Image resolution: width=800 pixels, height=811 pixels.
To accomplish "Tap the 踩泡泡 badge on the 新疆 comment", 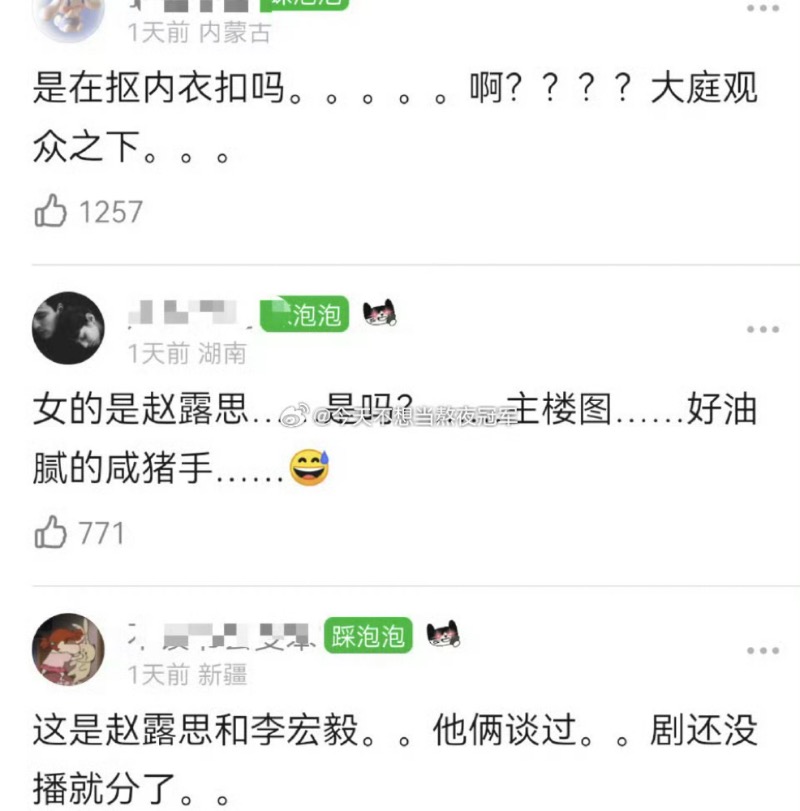I will (368, 637).
